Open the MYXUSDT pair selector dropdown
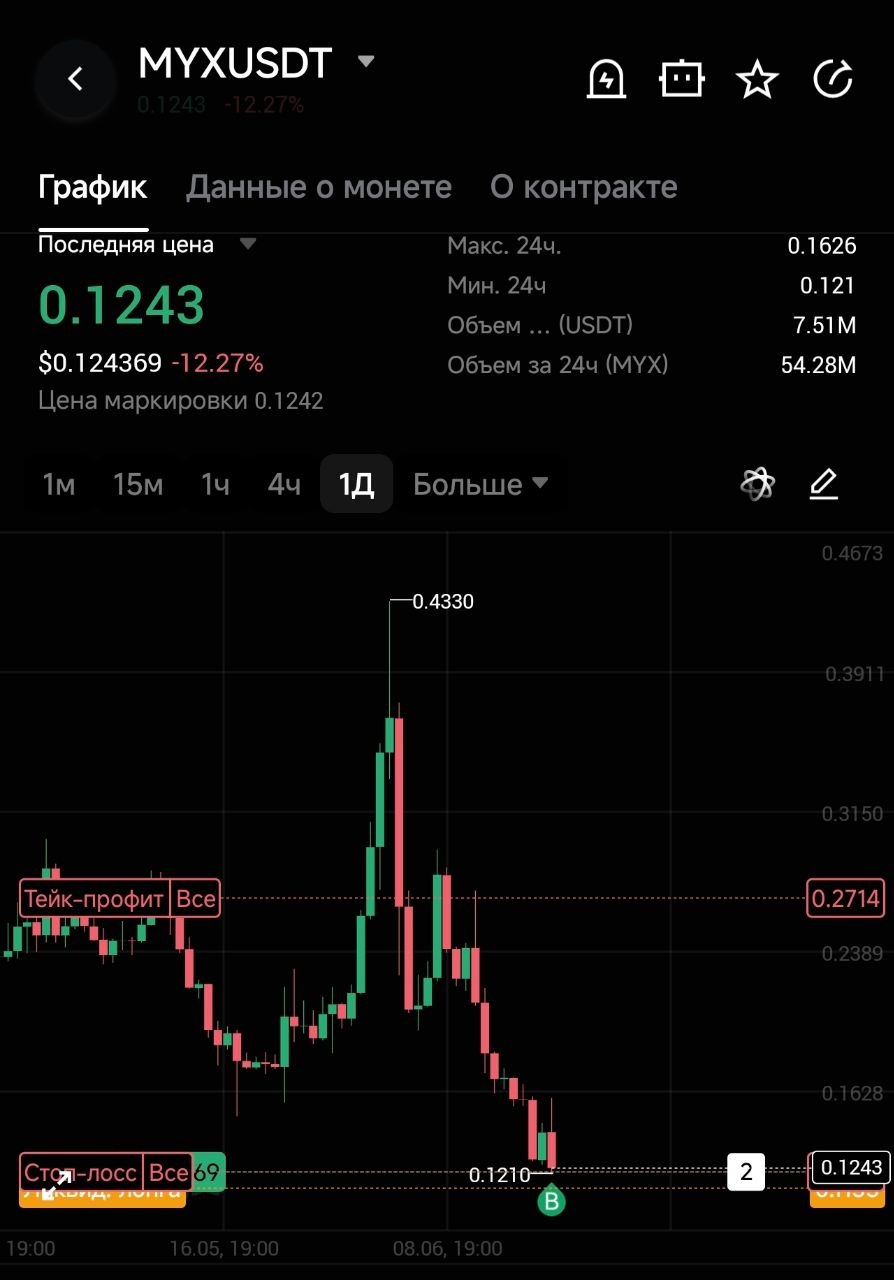Viewport: 894px width, 1280px height. click(366, 62)
